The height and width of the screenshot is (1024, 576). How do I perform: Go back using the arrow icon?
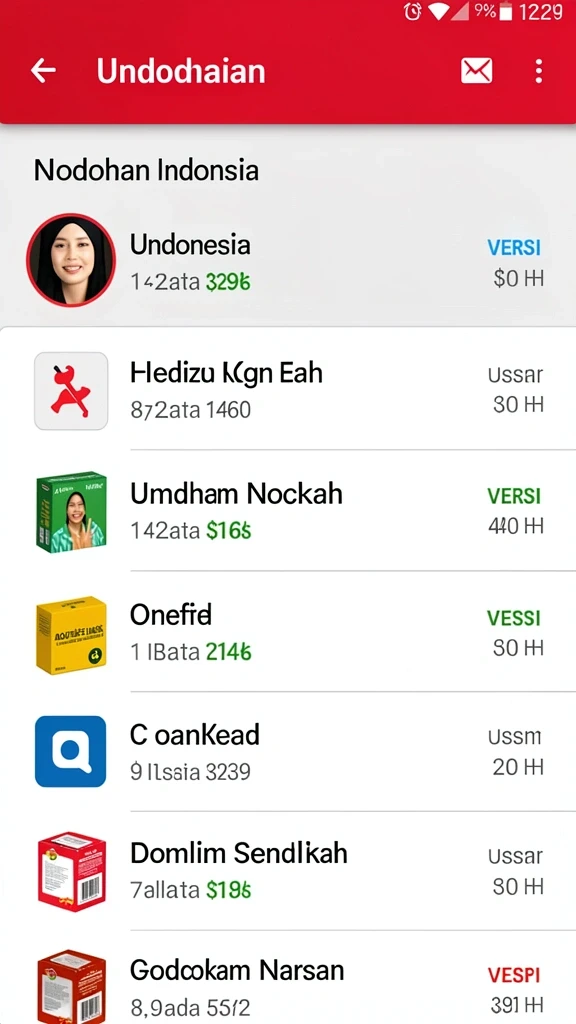coord(43,71)
